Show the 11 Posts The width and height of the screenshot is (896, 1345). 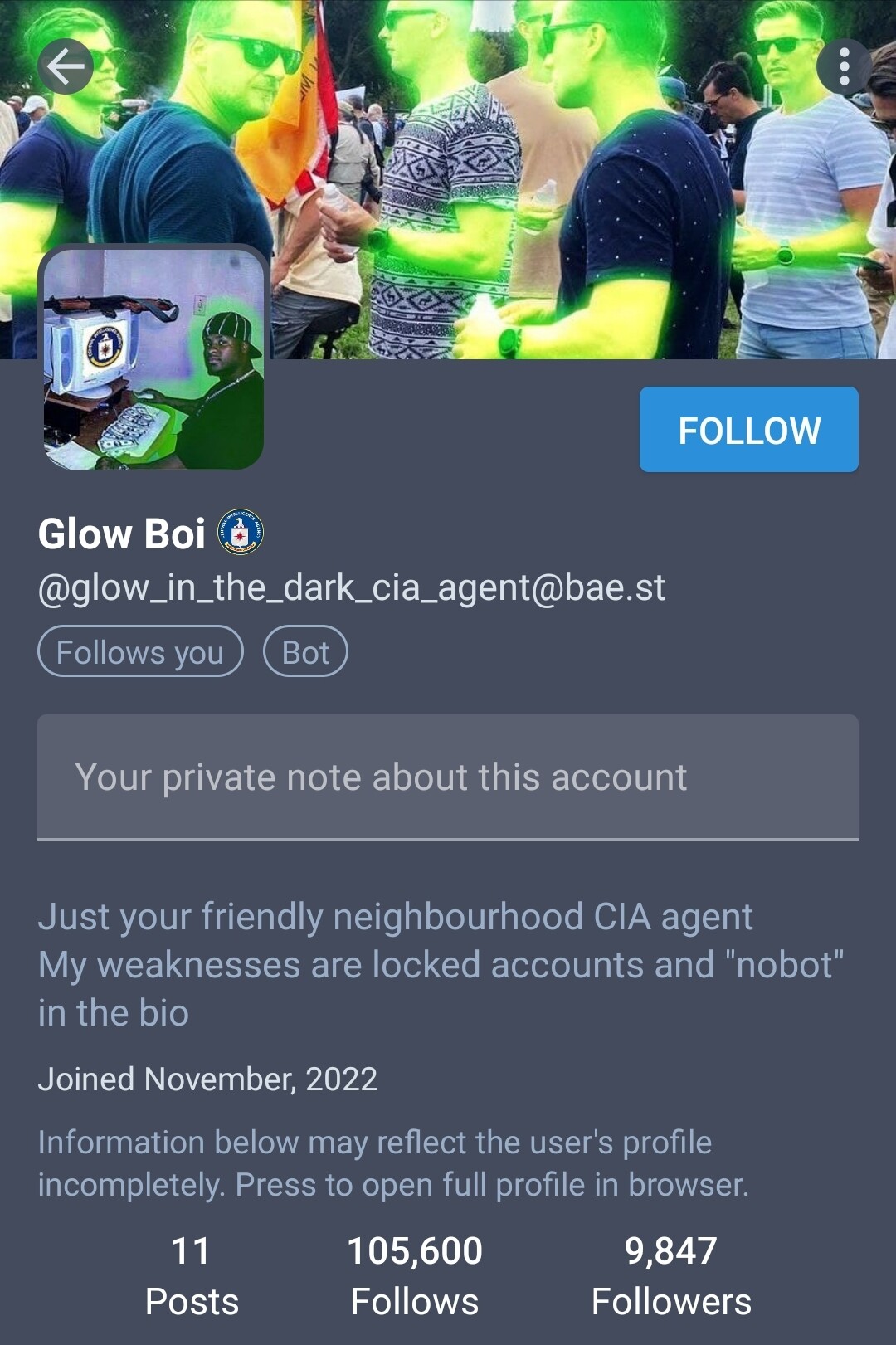[191, 1275]
